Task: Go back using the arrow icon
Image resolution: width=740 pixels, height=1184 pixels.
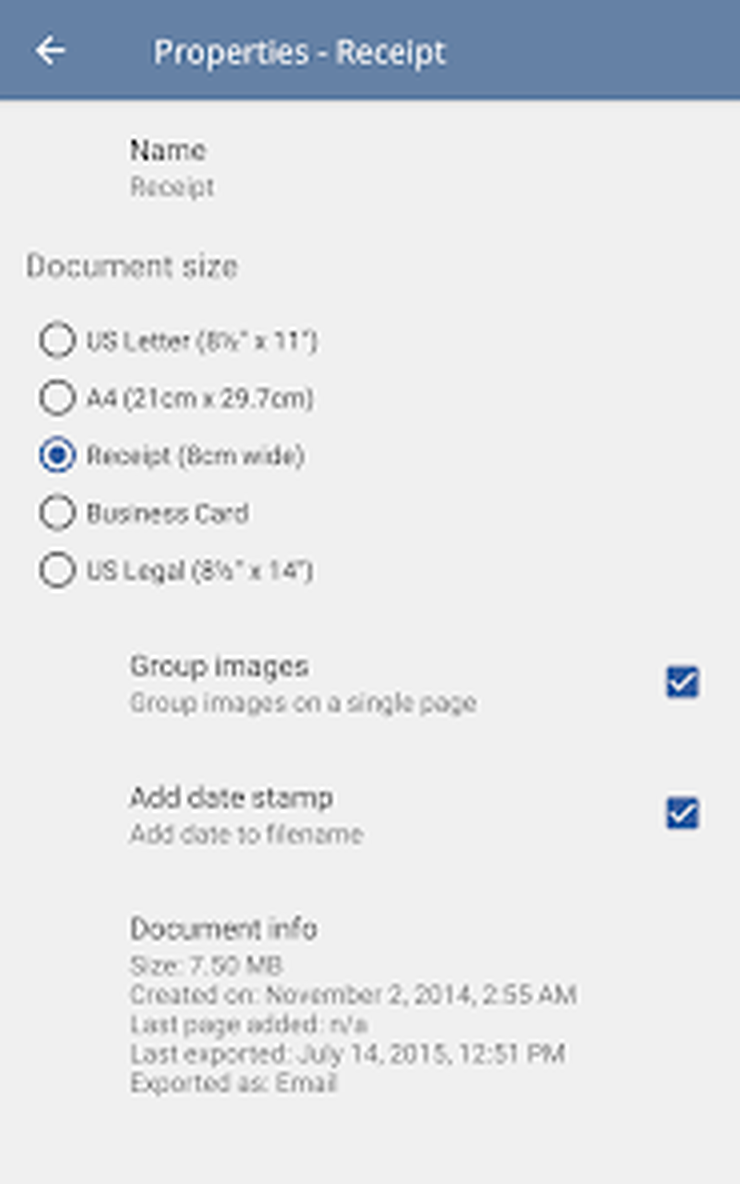Action: tap(50, 51)
